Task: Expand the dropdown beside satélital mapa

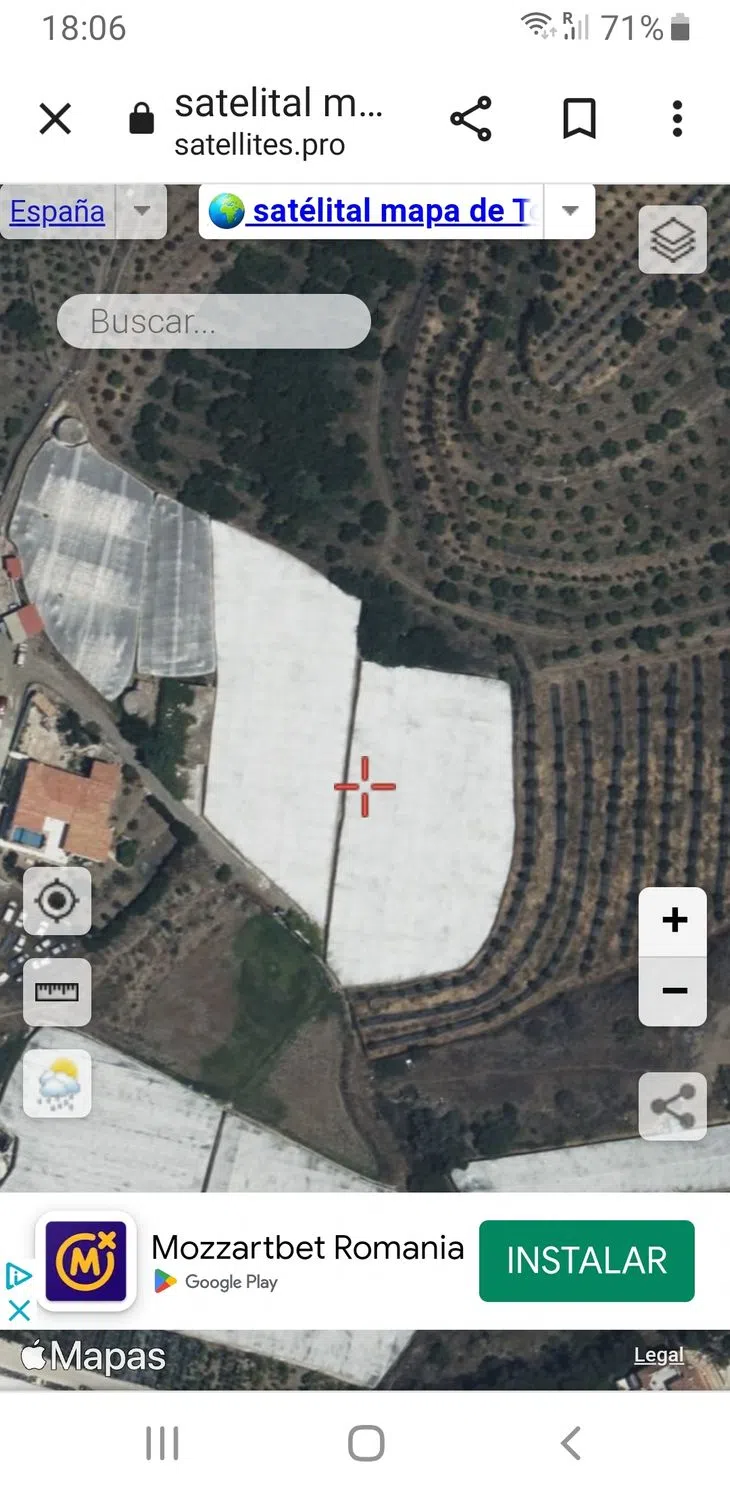Action: pyautogui.click(x=570, y=211)
